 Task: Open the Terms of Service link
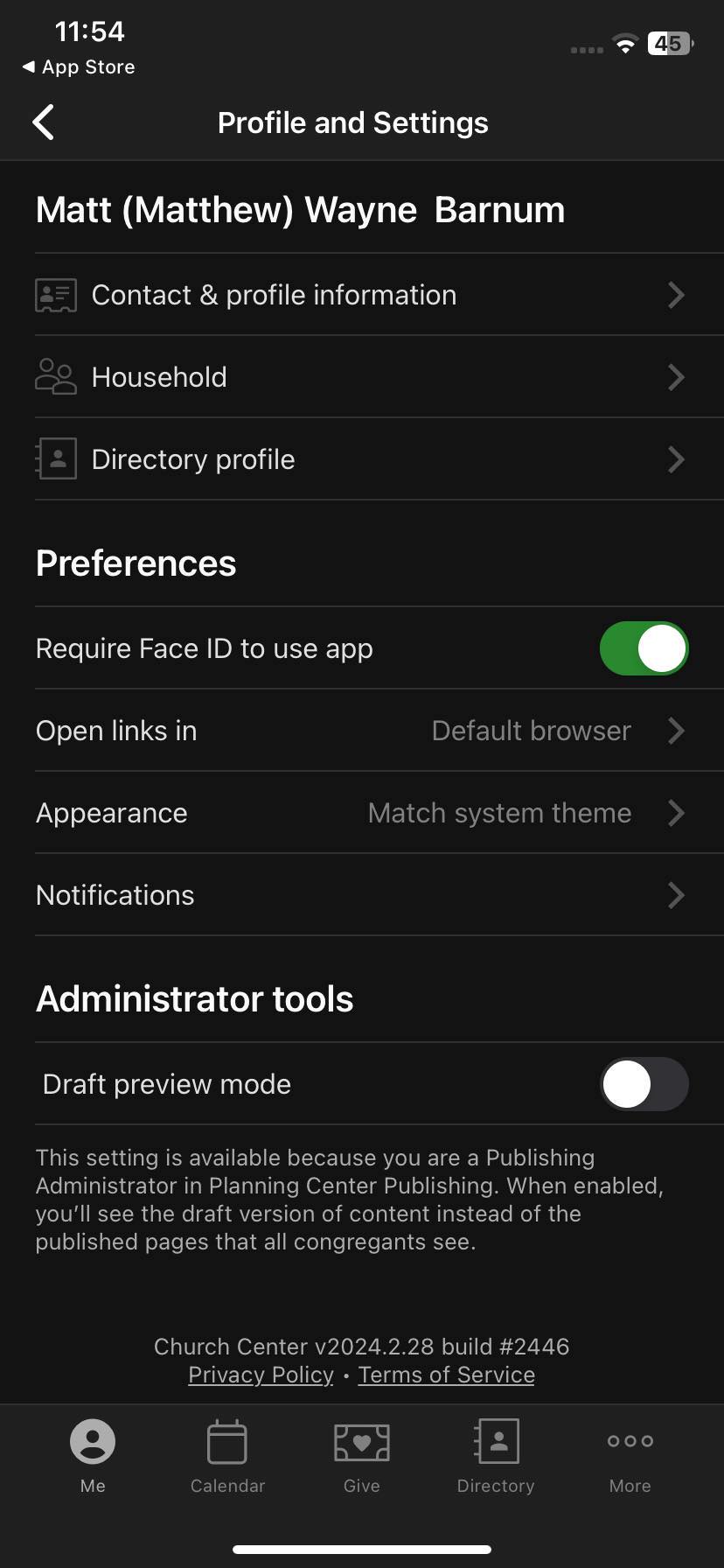coord(447,1375)
